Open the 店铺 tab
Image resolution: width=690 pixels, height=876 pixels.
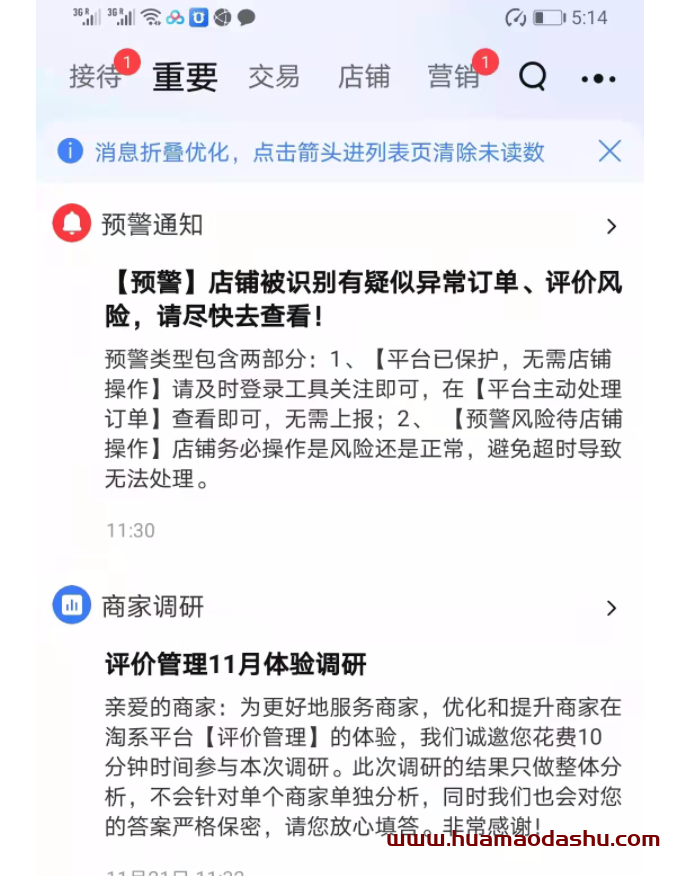(x=364, y=77)
